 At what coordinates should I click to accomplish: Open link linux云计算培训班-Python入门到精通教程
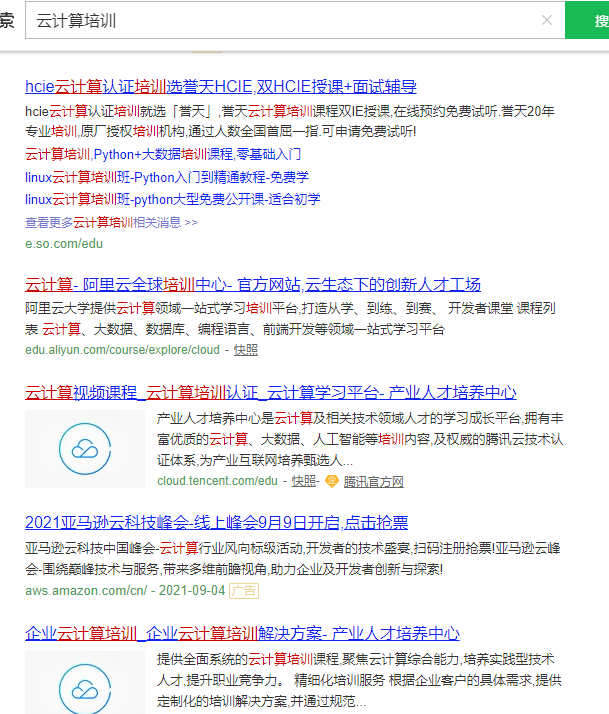coord(166,177)
